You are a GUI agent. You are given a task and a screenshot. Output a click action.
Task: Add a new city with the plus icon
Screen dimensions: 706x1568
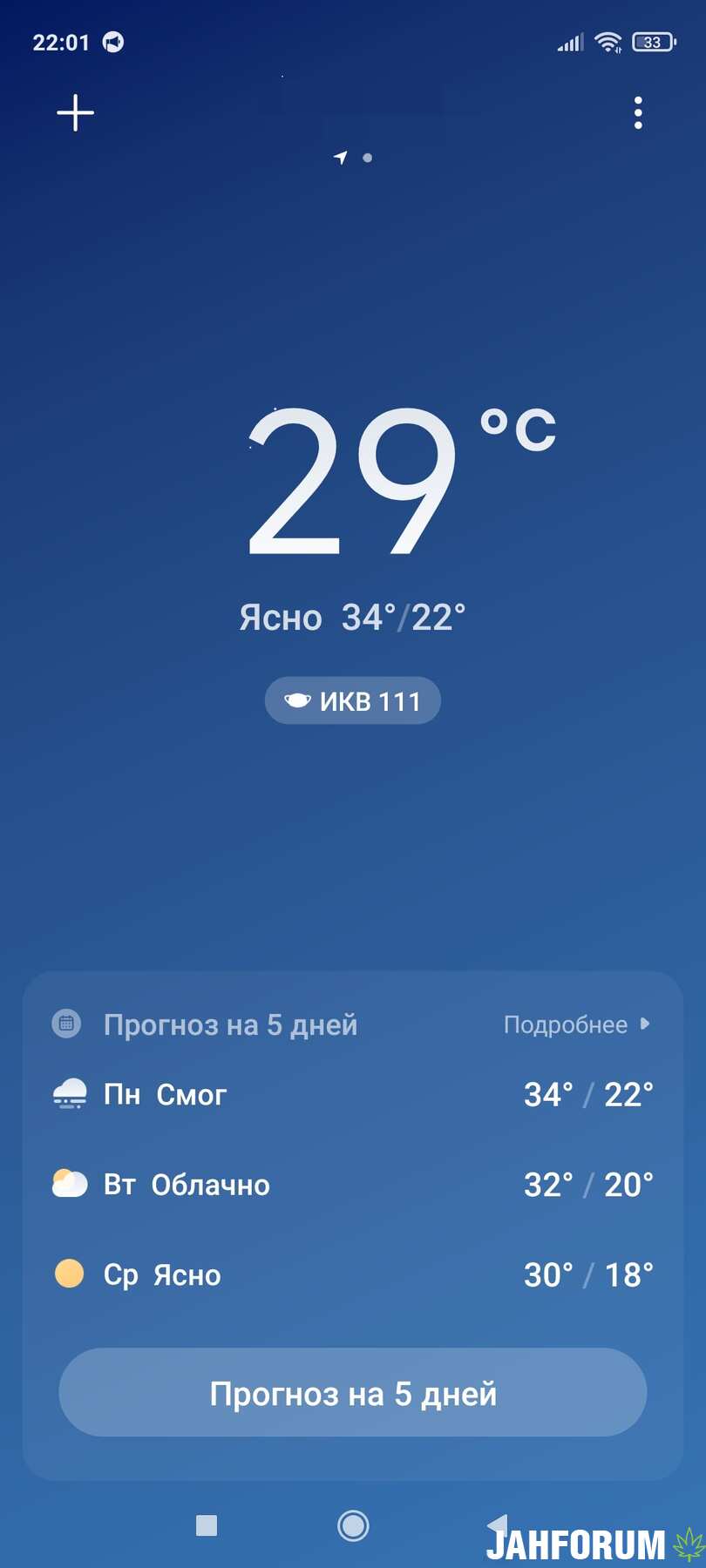(76, 113)
